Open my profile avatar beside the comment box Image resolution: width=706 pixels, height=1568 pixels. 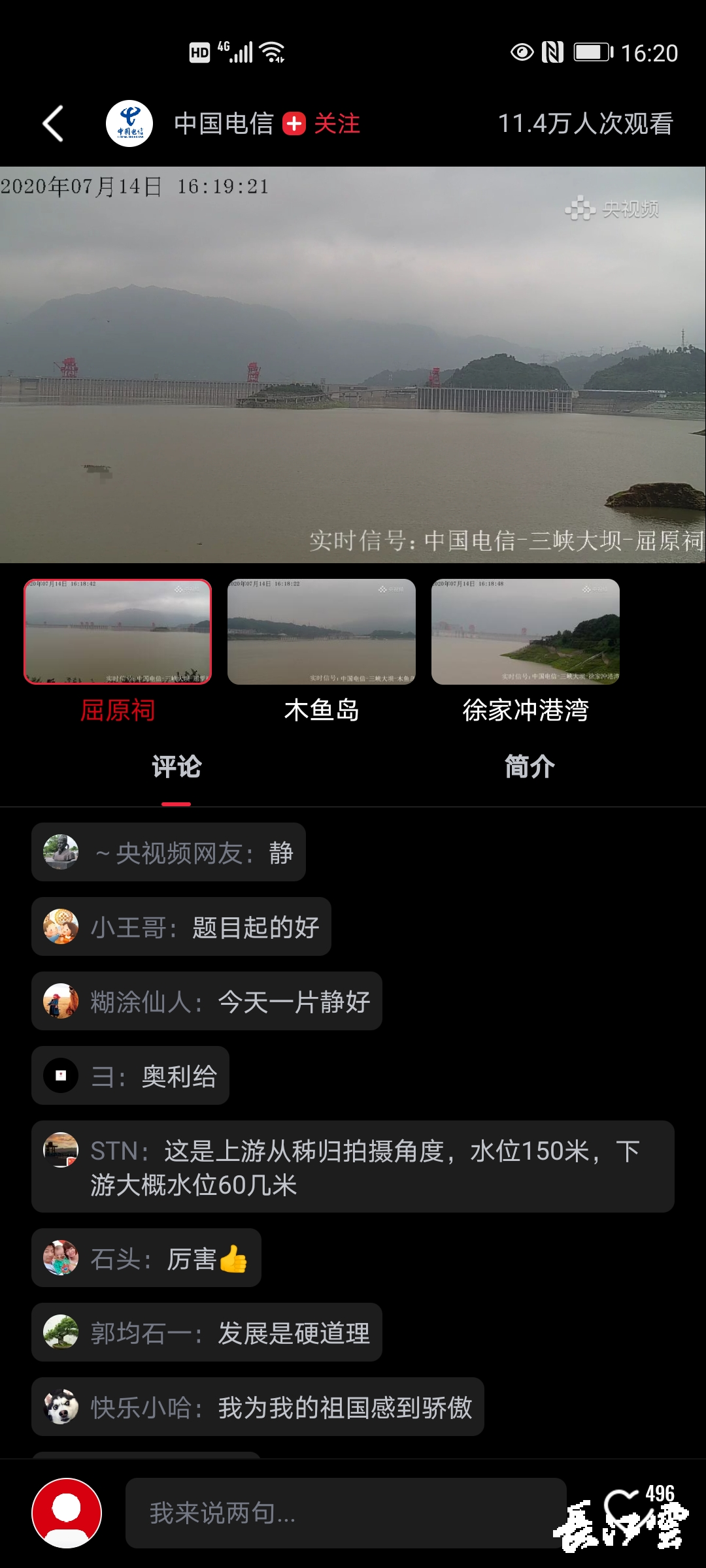pyautogui.click(x=67, y=1512)
